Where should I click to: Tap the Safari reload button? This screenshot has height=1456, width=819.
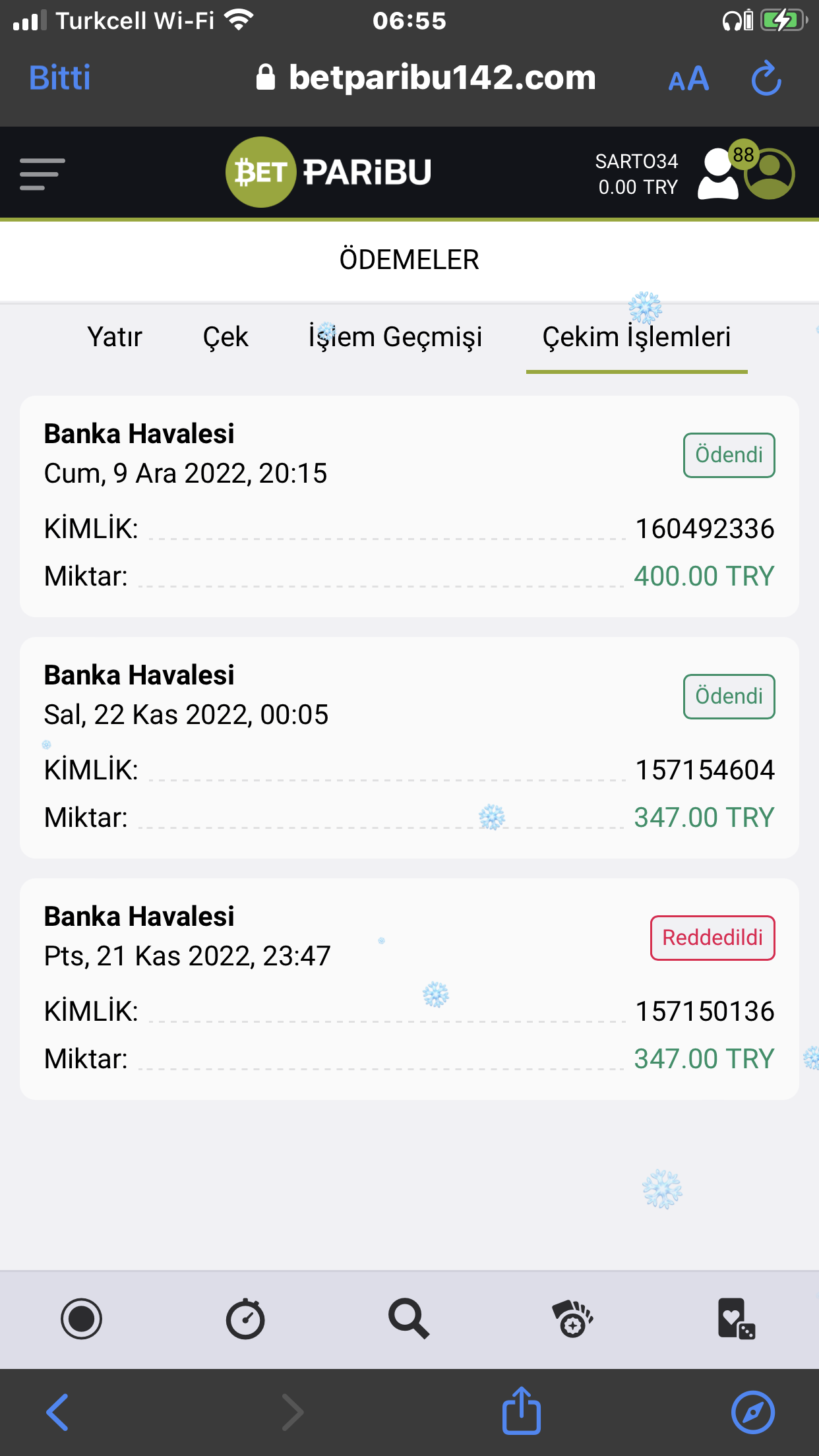pyautogui.click(x=766, y=78)
